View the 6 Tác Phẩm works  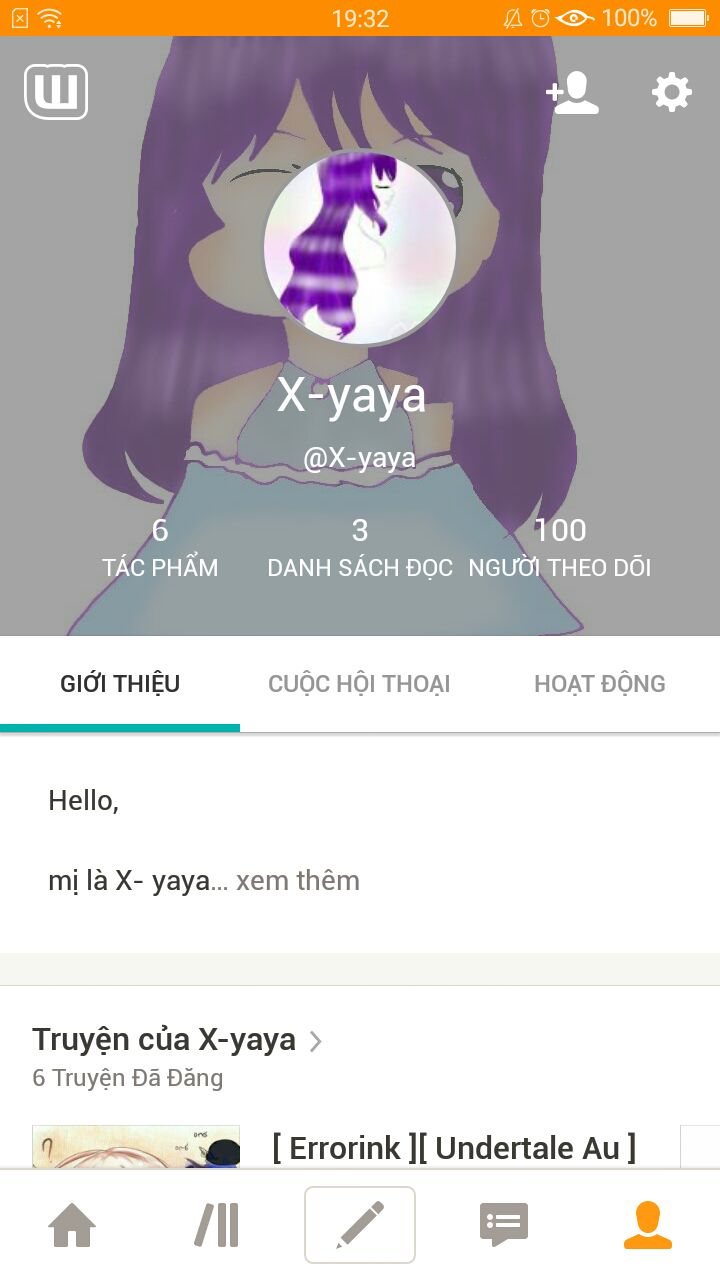[160, 548]
